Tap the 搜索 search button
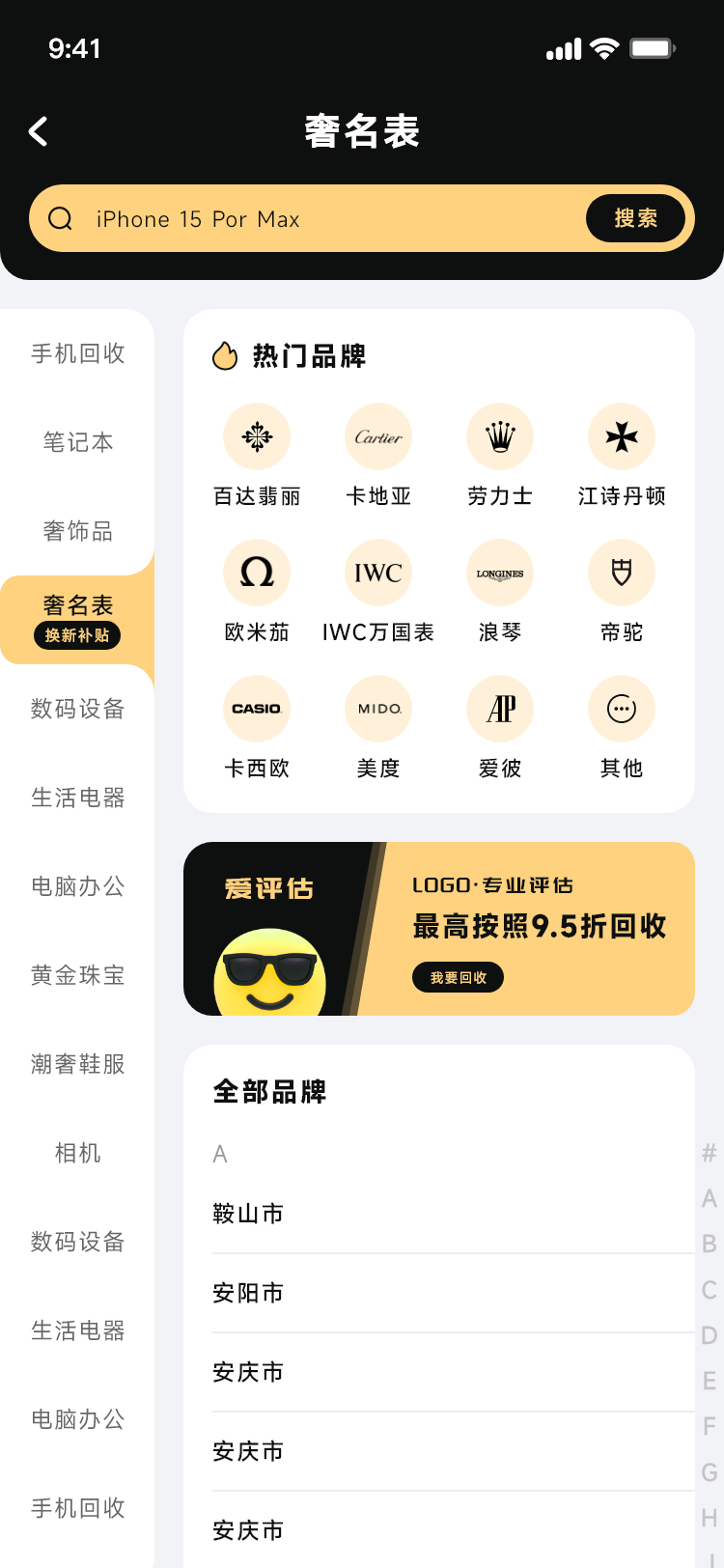The image size is (724, 1568). click(x=635, y=219)
